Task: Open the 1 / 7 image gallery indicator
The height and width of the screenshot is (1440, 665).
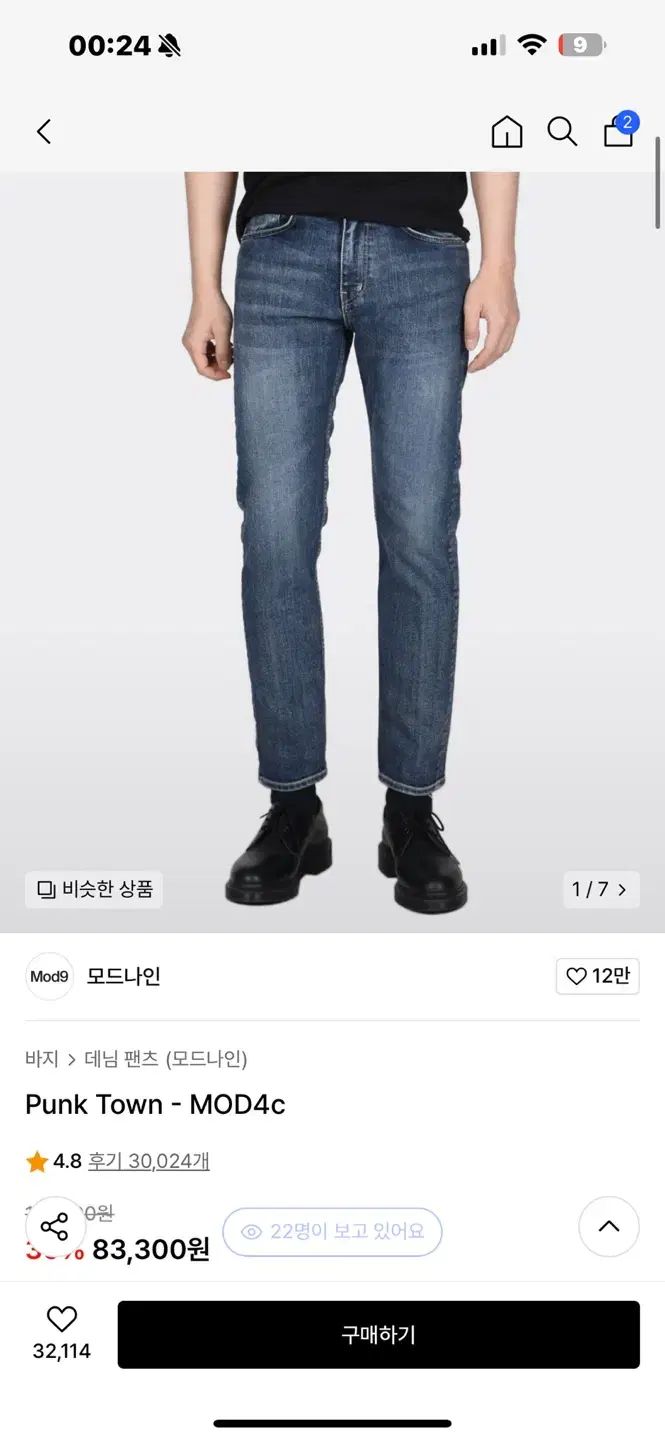Action: pos(600,889)
